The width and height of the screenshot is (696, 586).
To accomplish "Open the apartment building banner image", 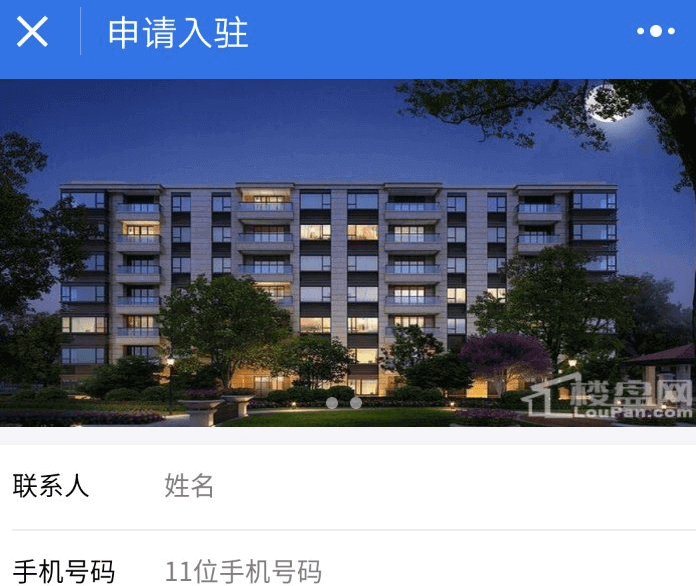I will pos(348,253).
